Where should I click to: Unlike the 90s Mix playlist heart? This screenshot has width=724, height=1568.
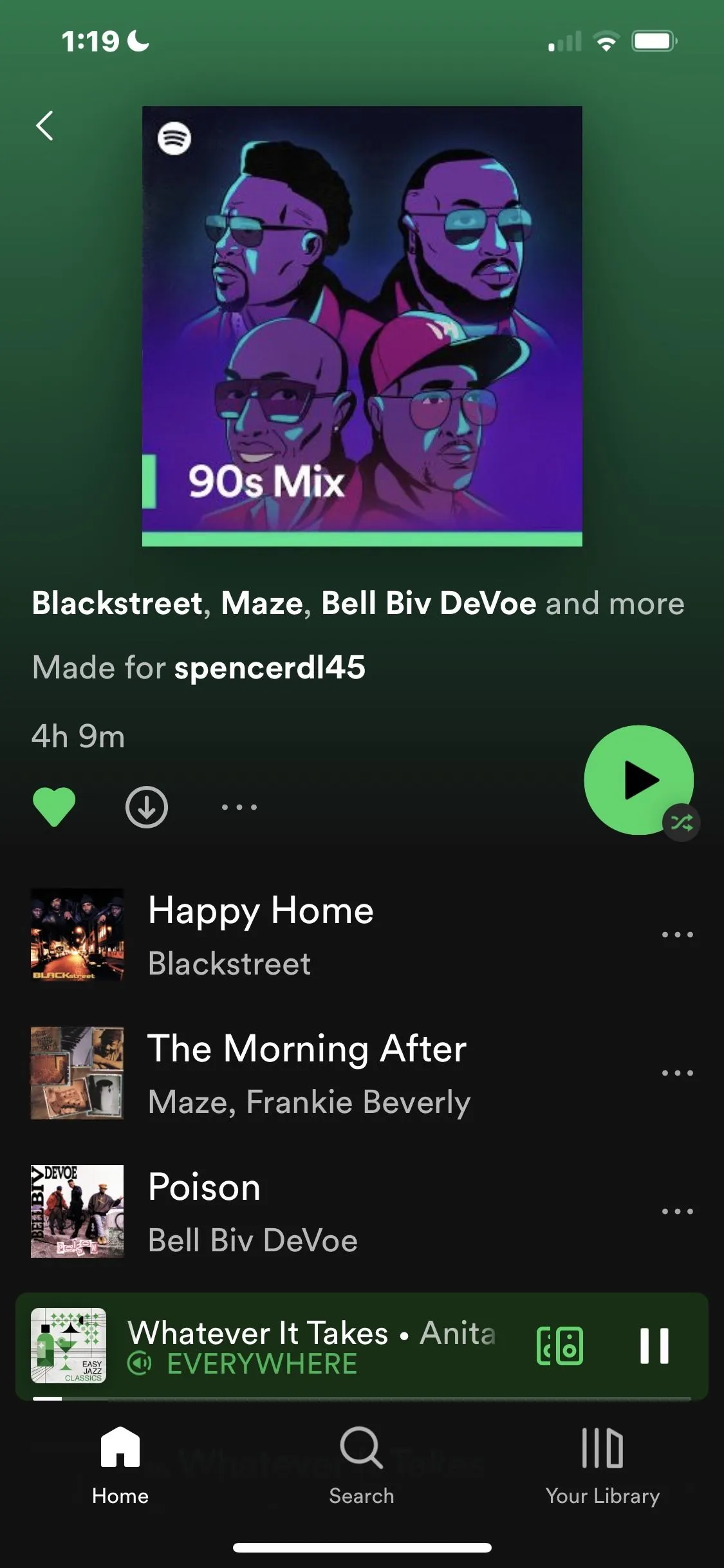54,807
